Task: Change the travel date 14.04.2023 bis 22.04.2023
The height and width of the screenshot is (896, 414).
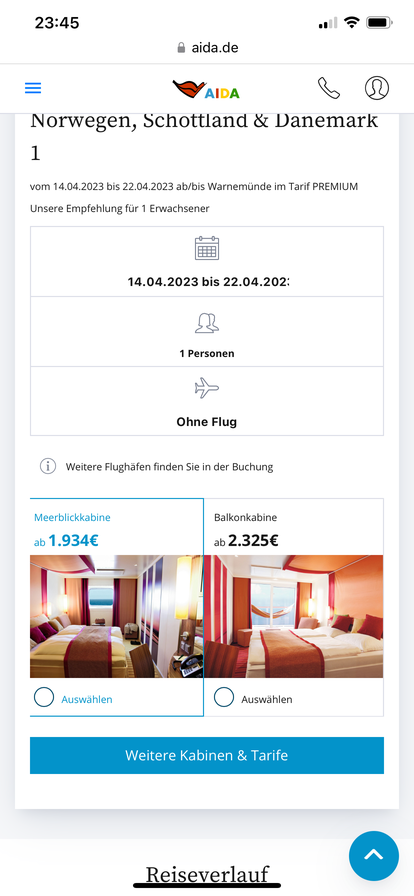Action: point(207,262)
